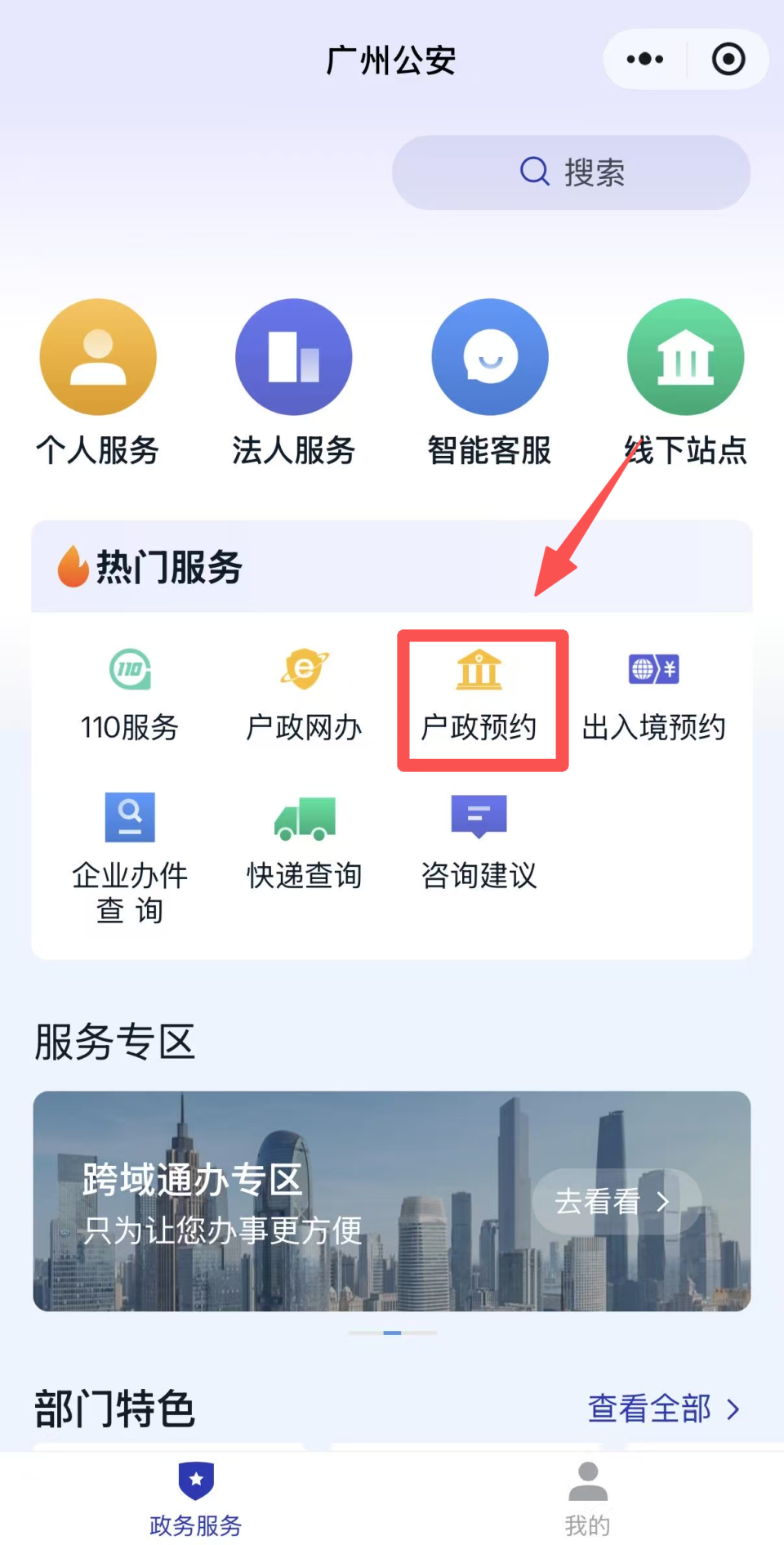Select 法人服务 corporate services
The width and height of the screenshot is (784, 1545).
tap(294, 384)
